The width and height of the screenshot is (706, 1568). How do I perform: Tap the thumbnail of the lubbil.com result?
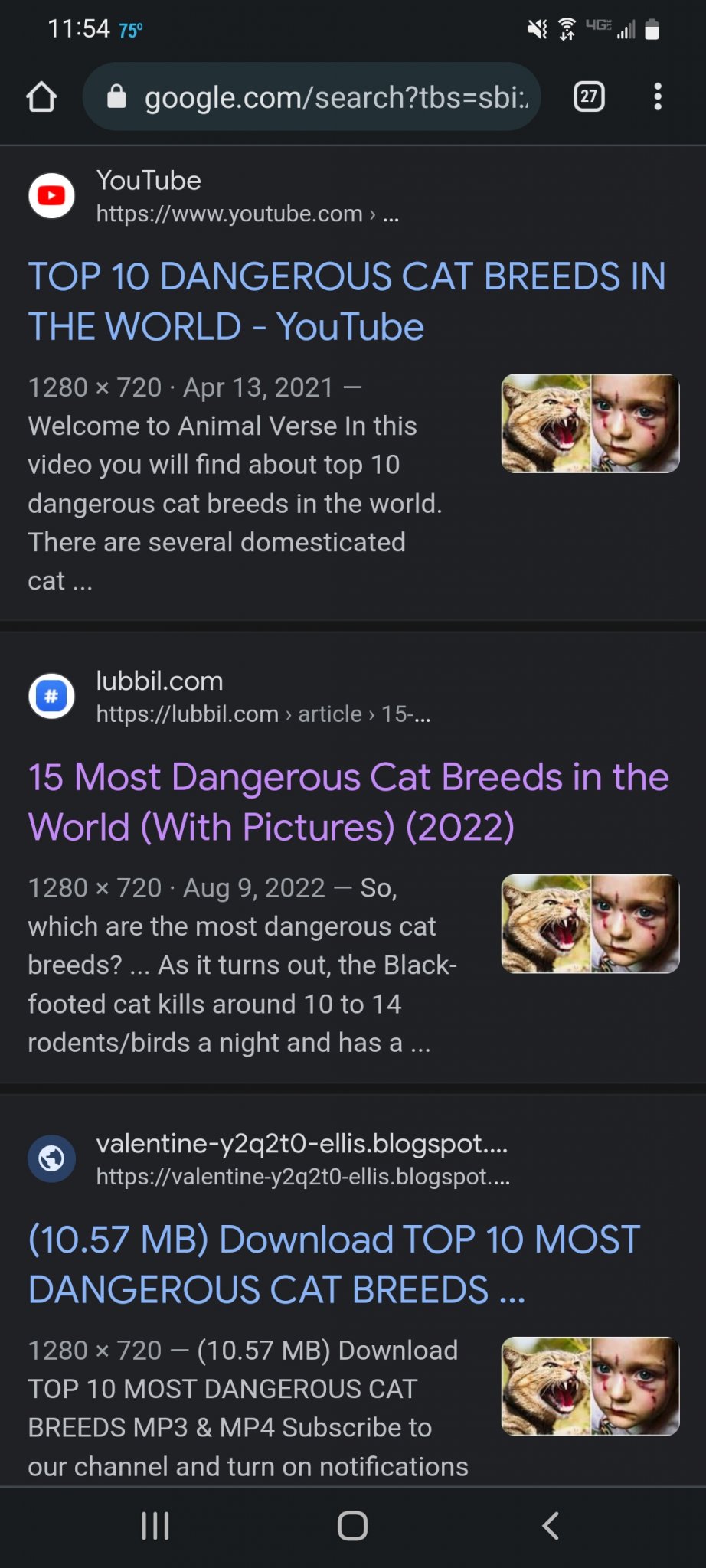[x=590, y=923]
